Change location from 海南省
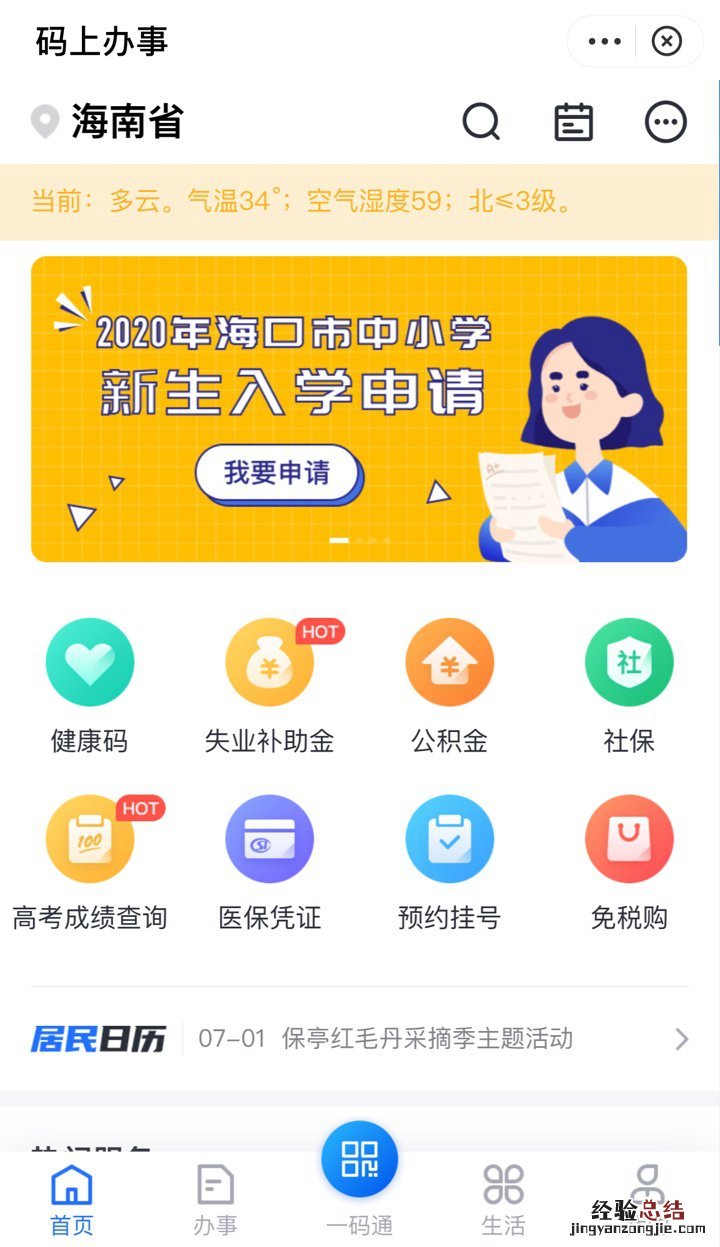 point(108,122)
